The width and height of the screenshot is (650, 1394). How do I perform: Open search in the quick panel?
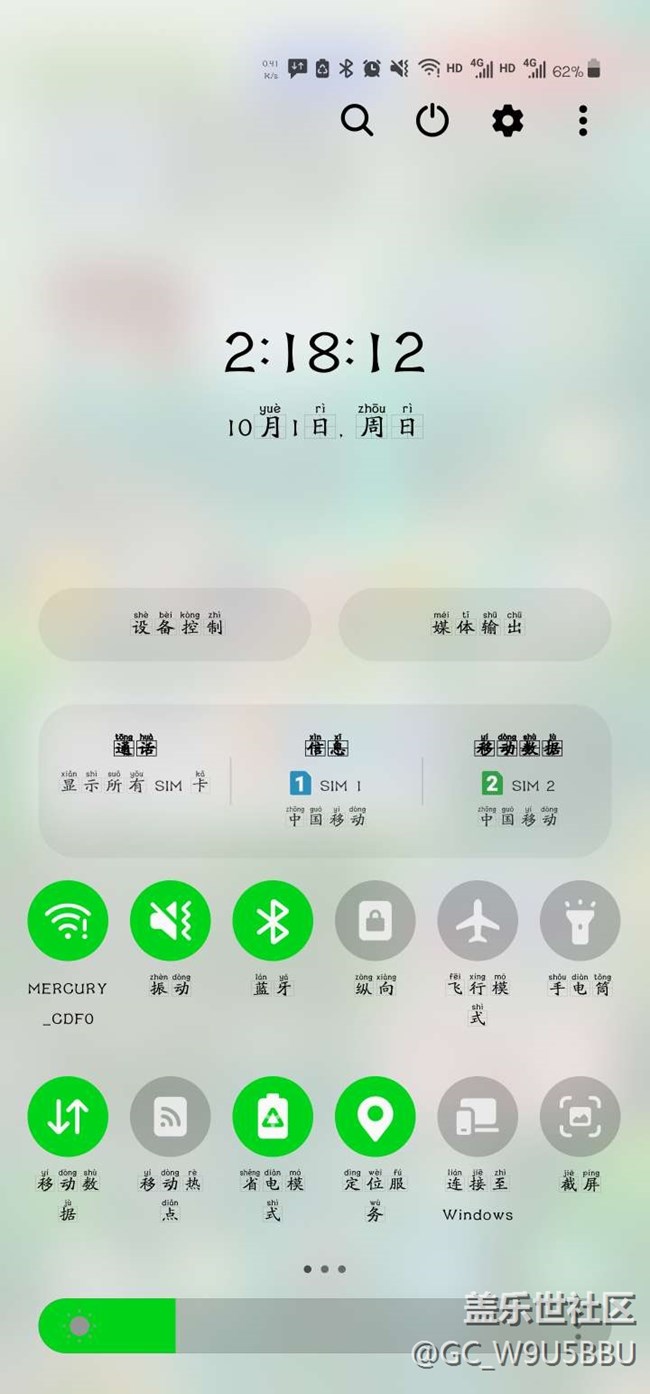(357, 121)
